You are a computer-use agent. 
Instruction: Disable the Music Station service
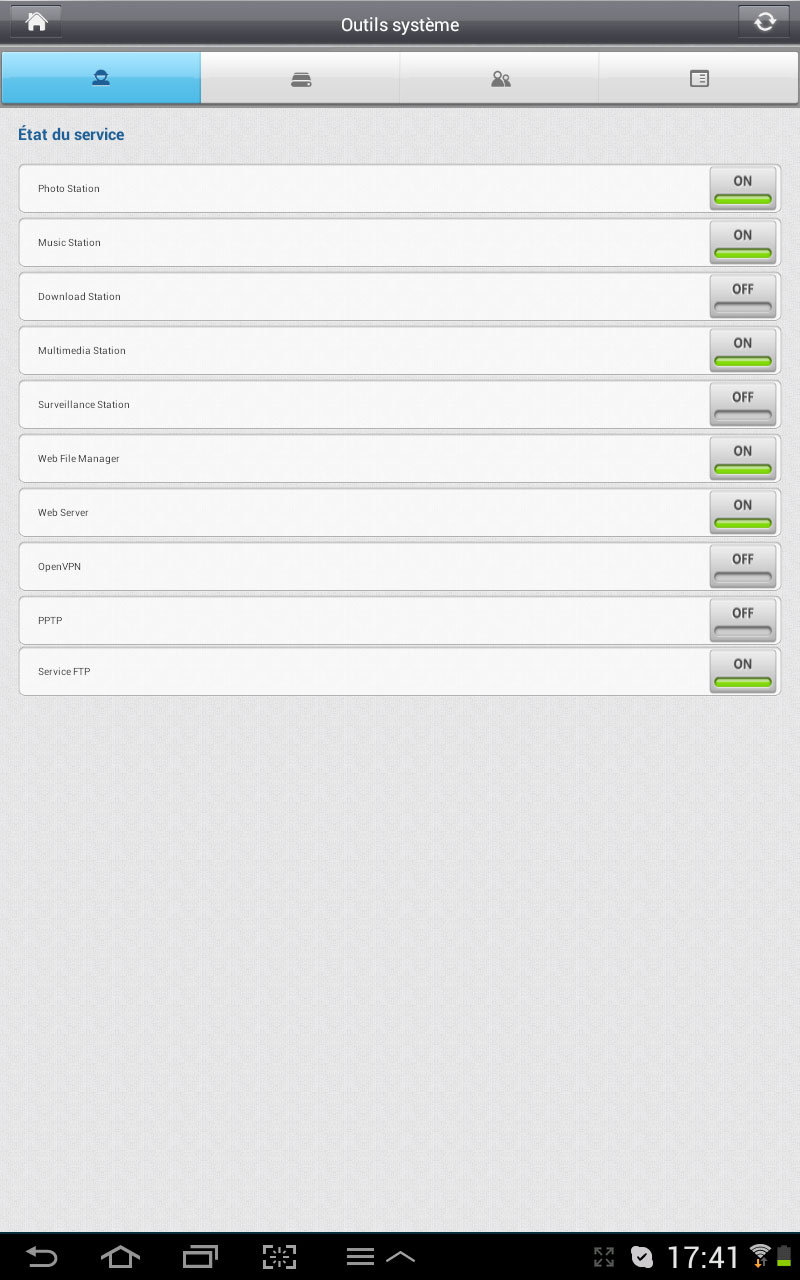coord(743,242)
